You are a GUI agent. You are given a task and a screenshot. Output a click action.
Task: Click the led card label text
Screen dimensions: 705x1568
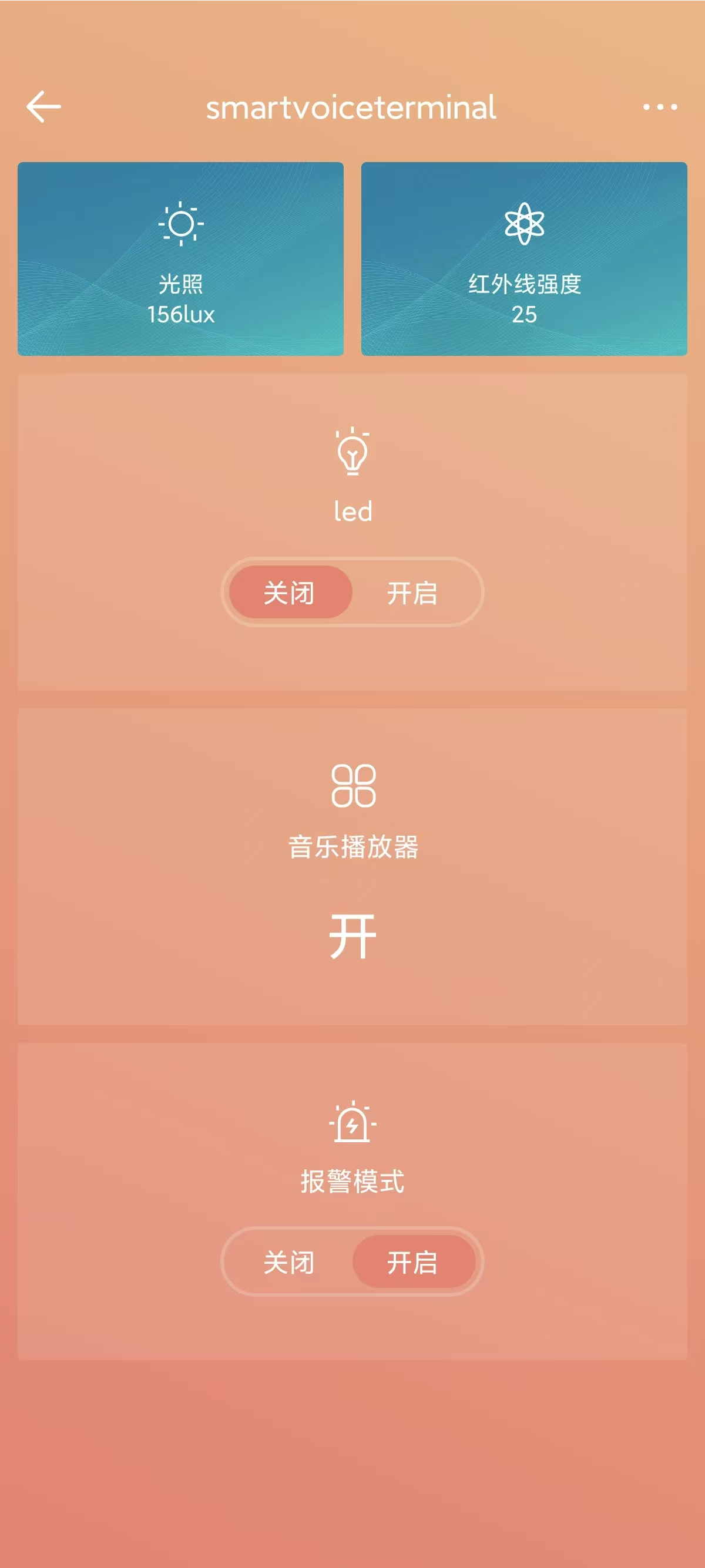pos(352,512)
